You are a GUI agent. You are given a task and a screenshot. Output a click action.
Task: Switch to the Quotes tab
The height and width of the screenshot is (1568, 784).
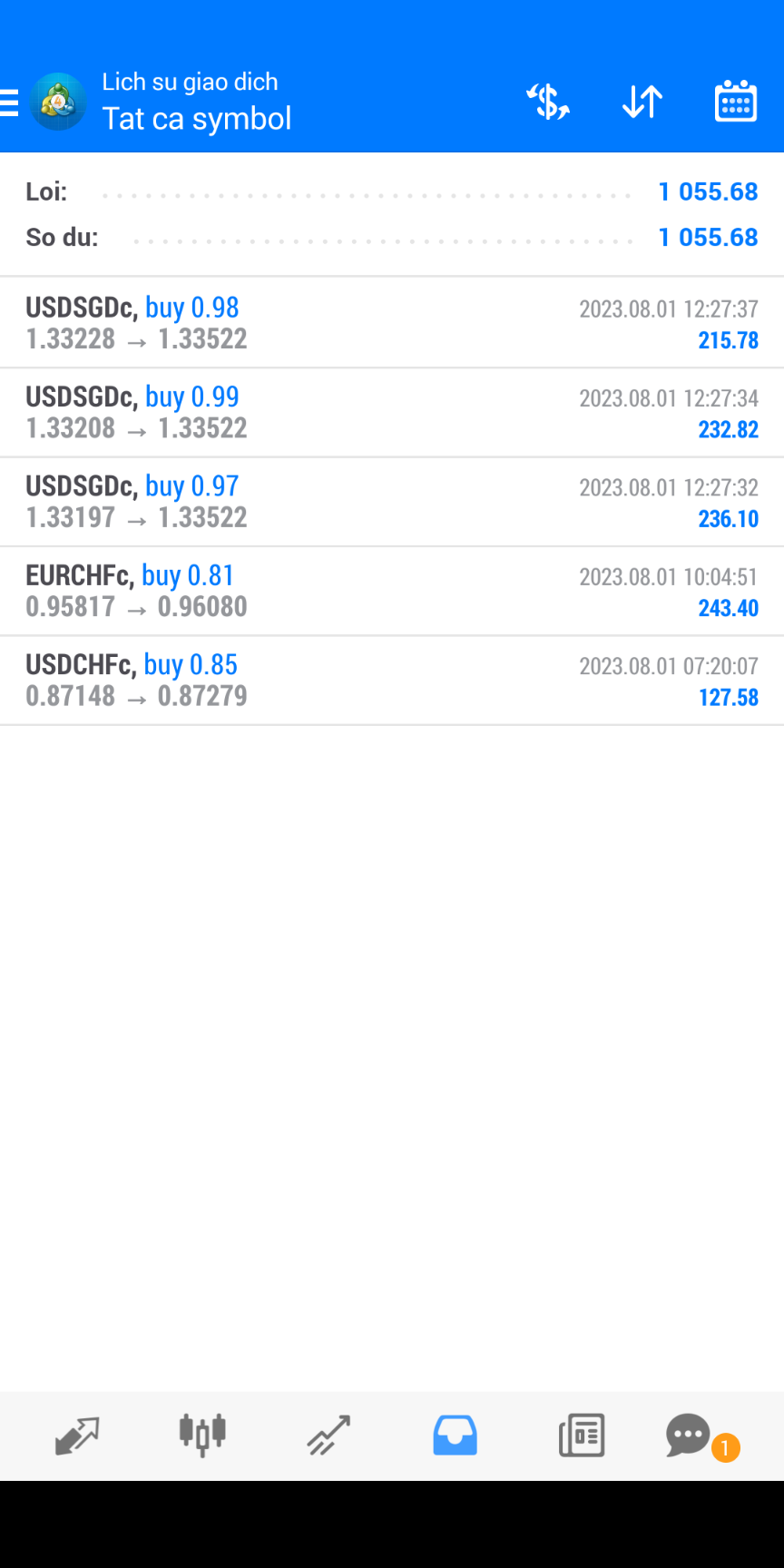point(77,1436)
